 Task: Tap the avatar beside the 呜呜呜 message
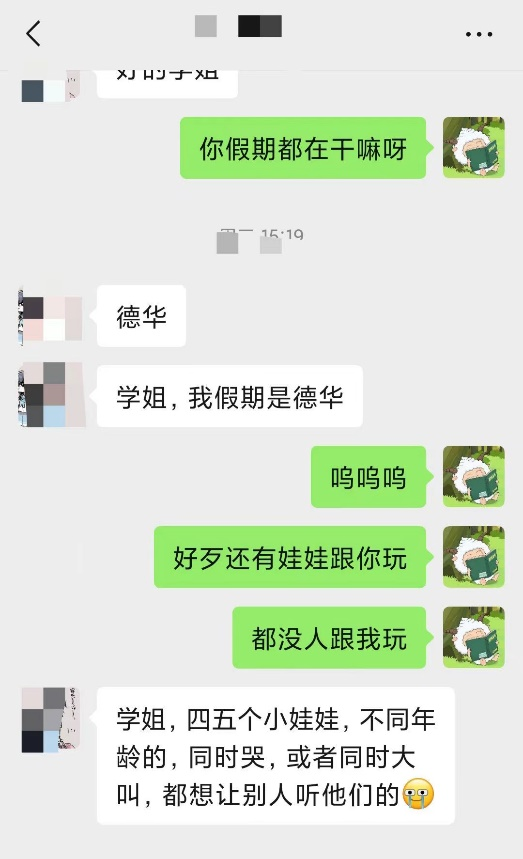(x=473, y=476)
